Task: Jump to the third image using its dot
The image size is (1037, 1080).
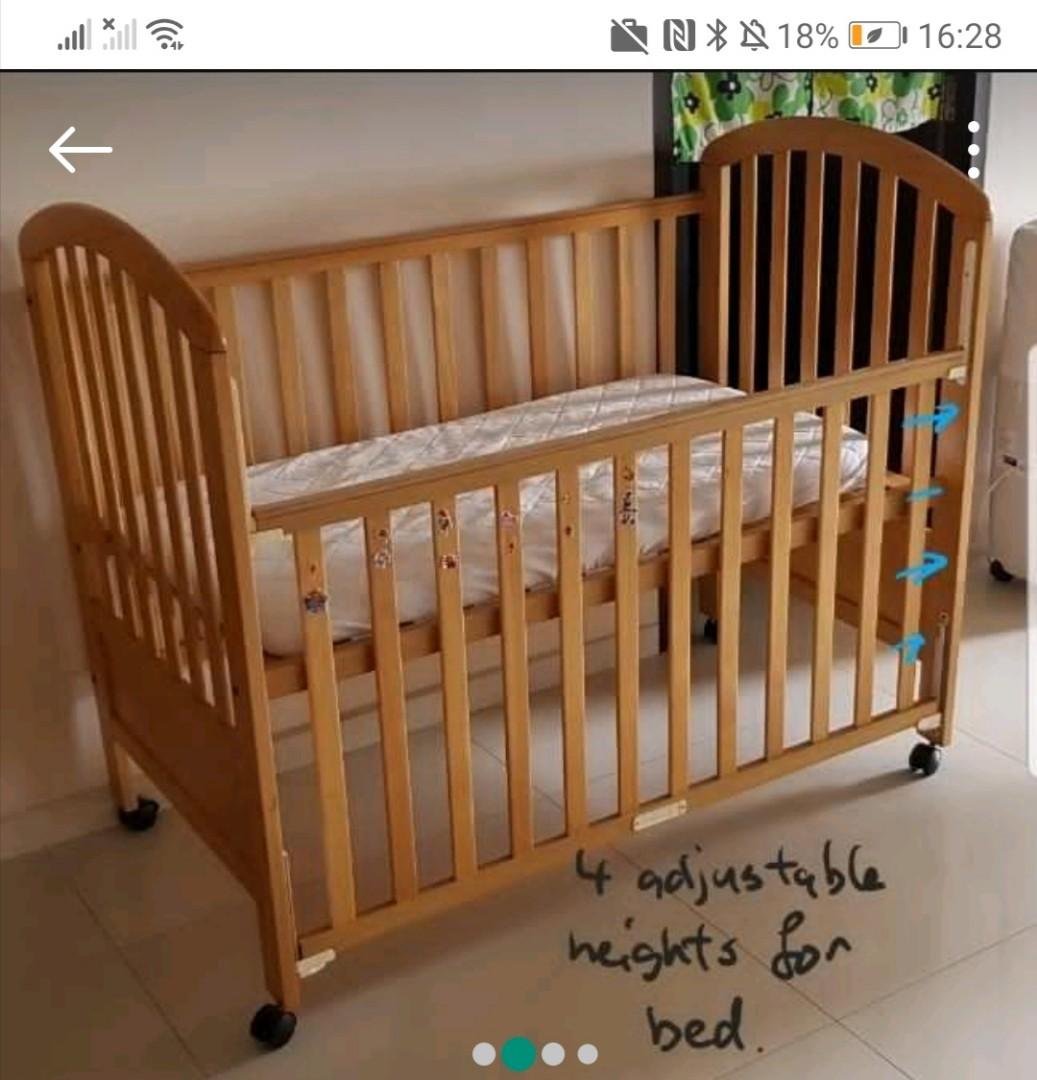Action: tap(553, 1053)
